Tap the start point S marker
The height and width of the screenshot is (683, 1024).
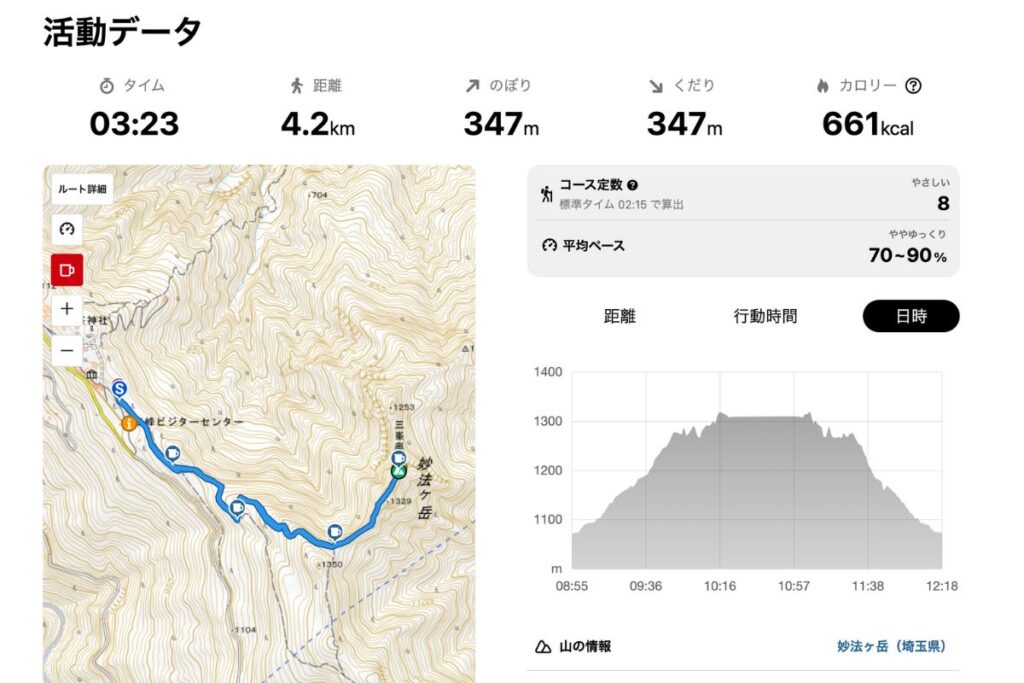click(x=120, y=388)
